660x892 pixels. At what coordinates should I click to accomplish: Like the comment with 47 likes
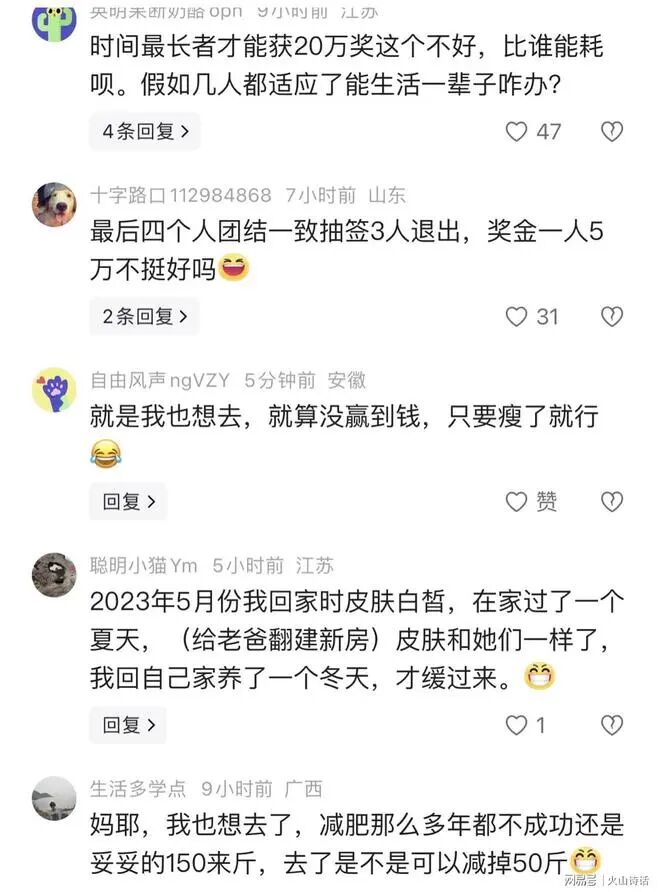pyautogui.click(x=516, y=131)
